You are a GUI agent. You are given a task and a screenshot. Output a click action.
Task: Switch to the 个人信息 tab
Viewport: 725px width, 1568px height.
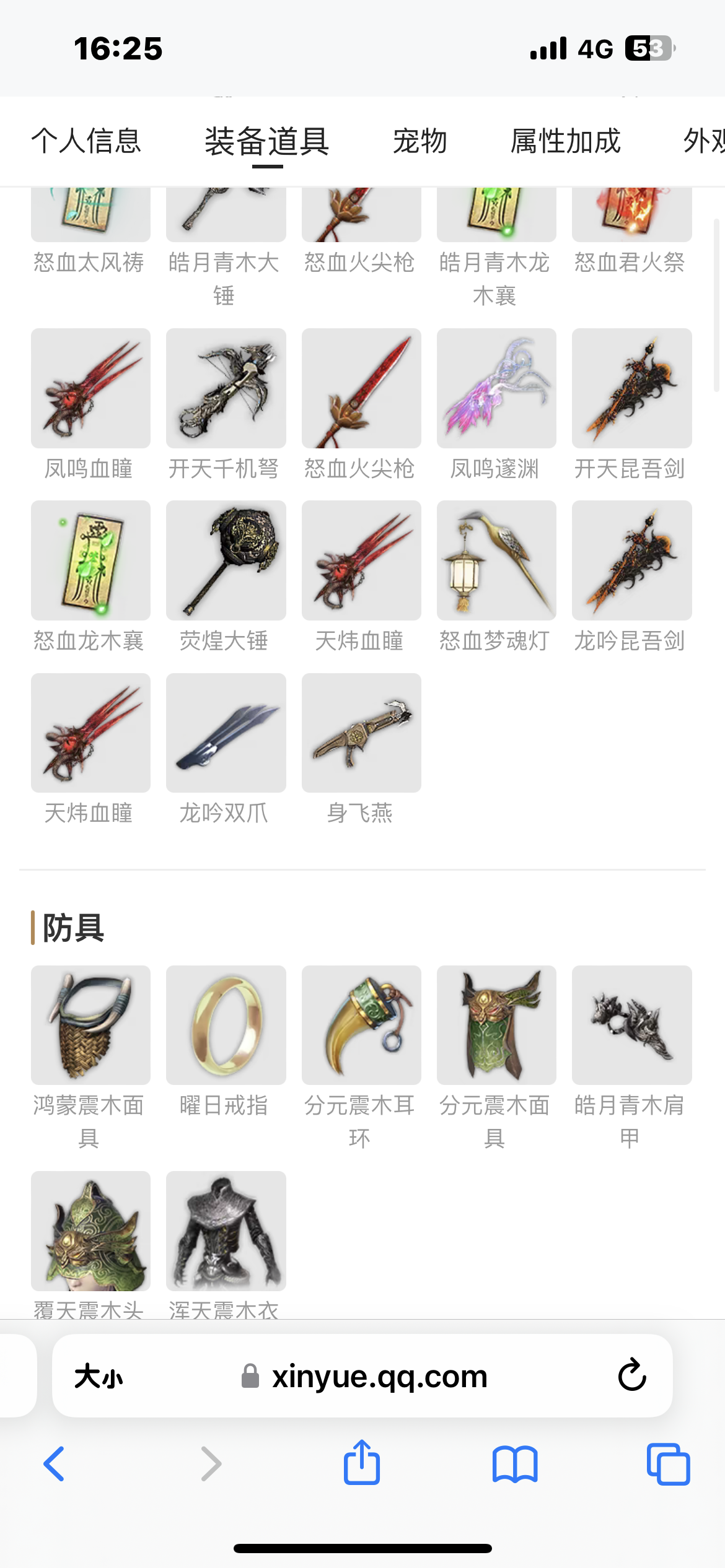86,141
